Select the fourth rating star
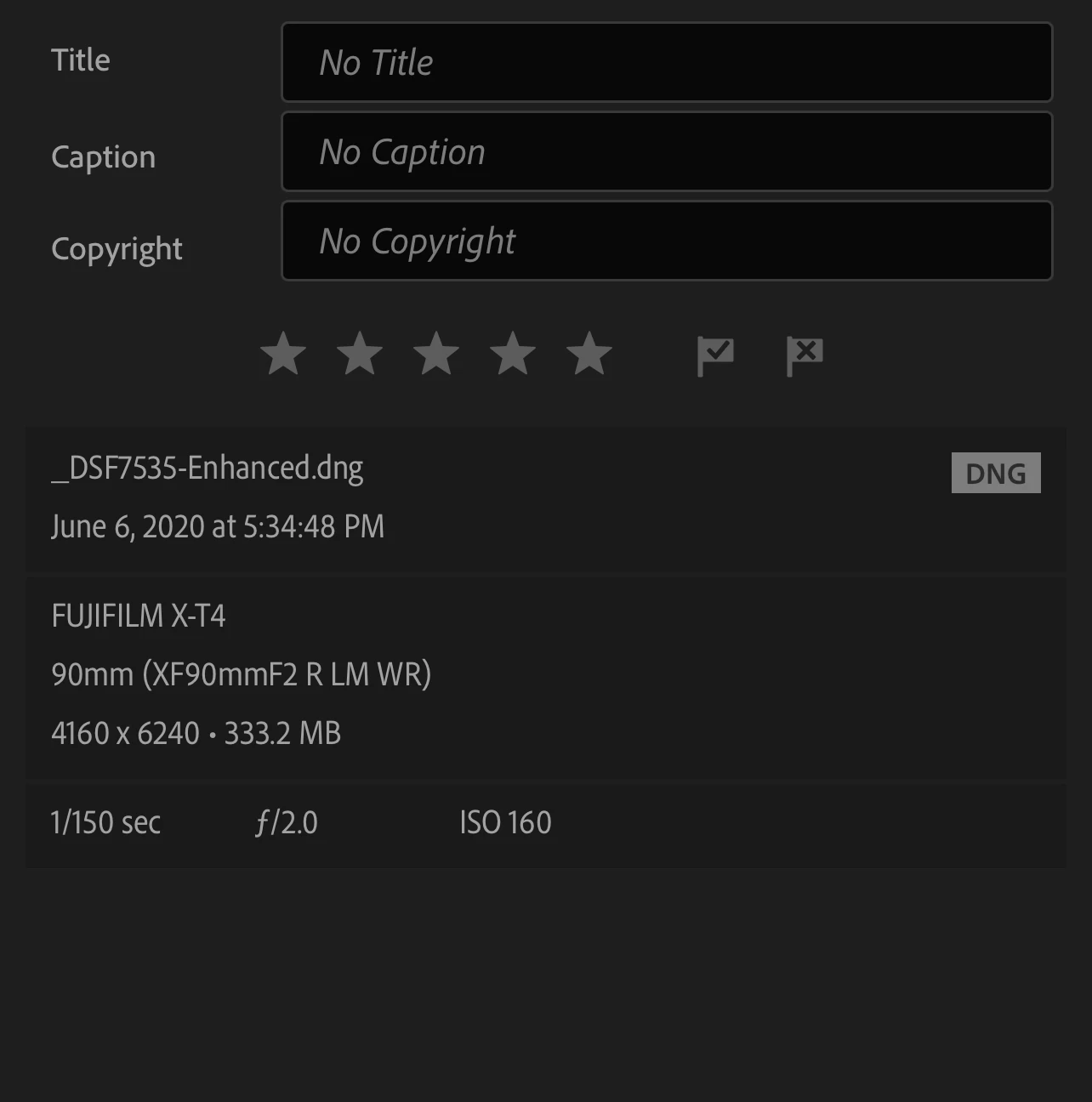This screenshot has height=1102, width=1092. pyautogui.click(x=513, y=354)
